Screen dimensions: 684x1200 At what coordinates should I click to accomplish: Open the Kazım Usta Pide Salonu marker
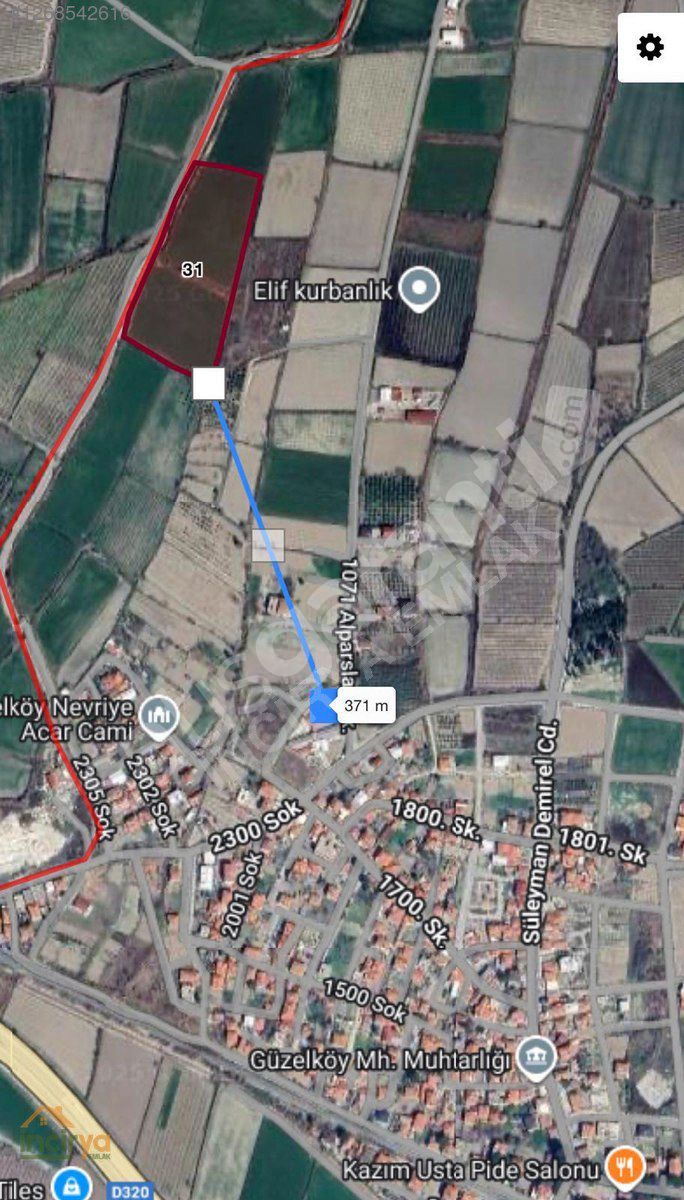pos(625,1167)
